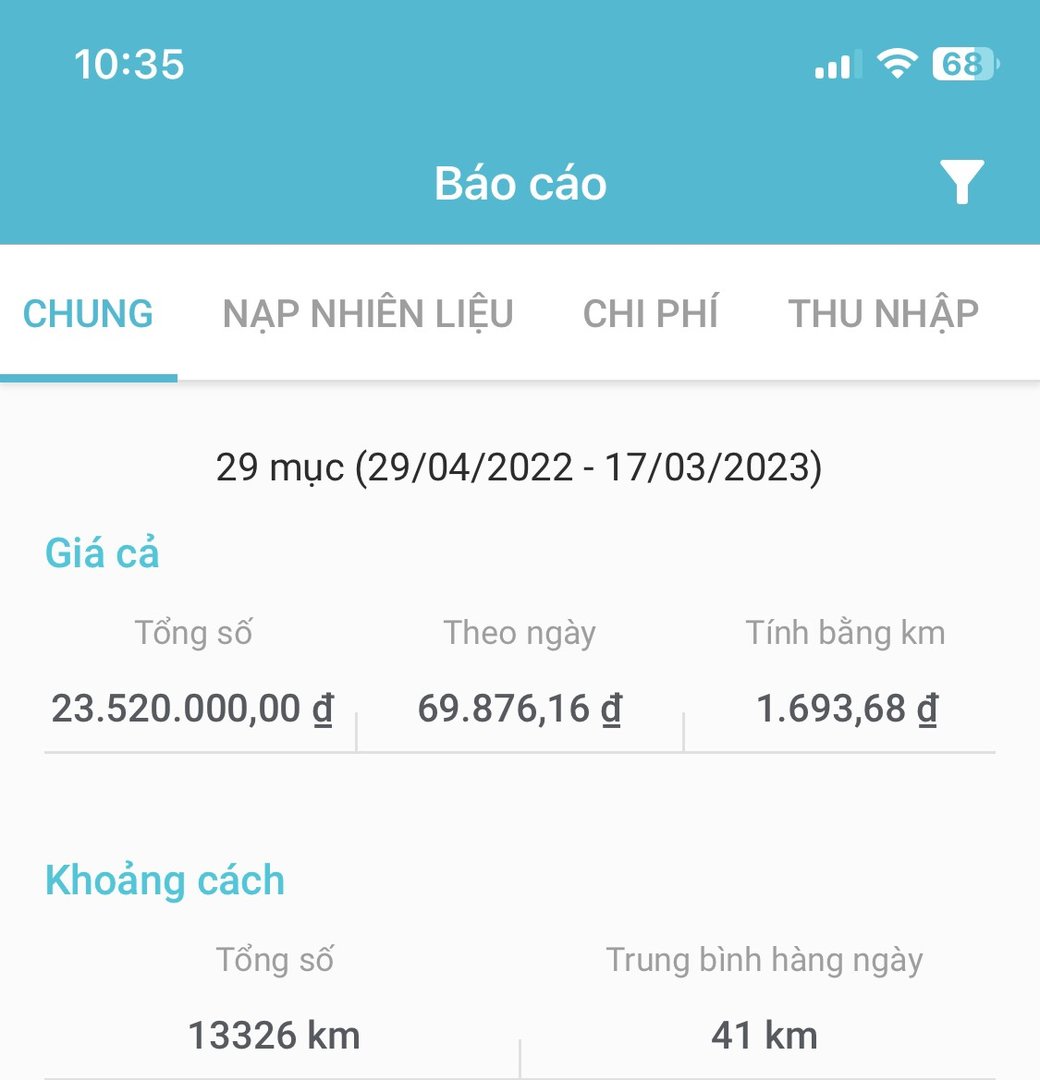Open the THU NHẬP tab
The image size is (1040, 1080).
pos(883,314)
